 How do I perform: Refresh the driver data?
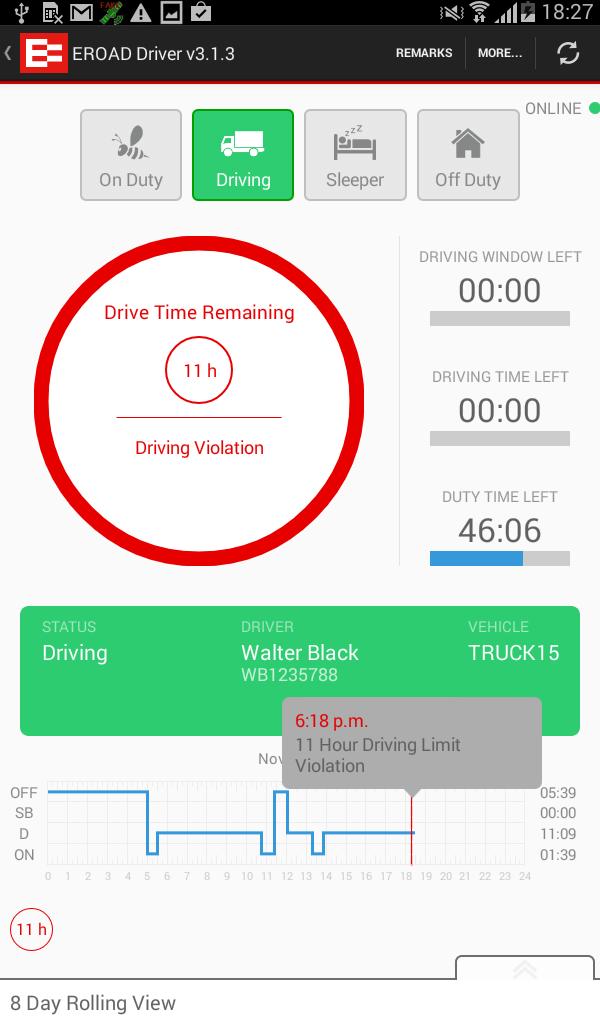(x=568, y=53)
